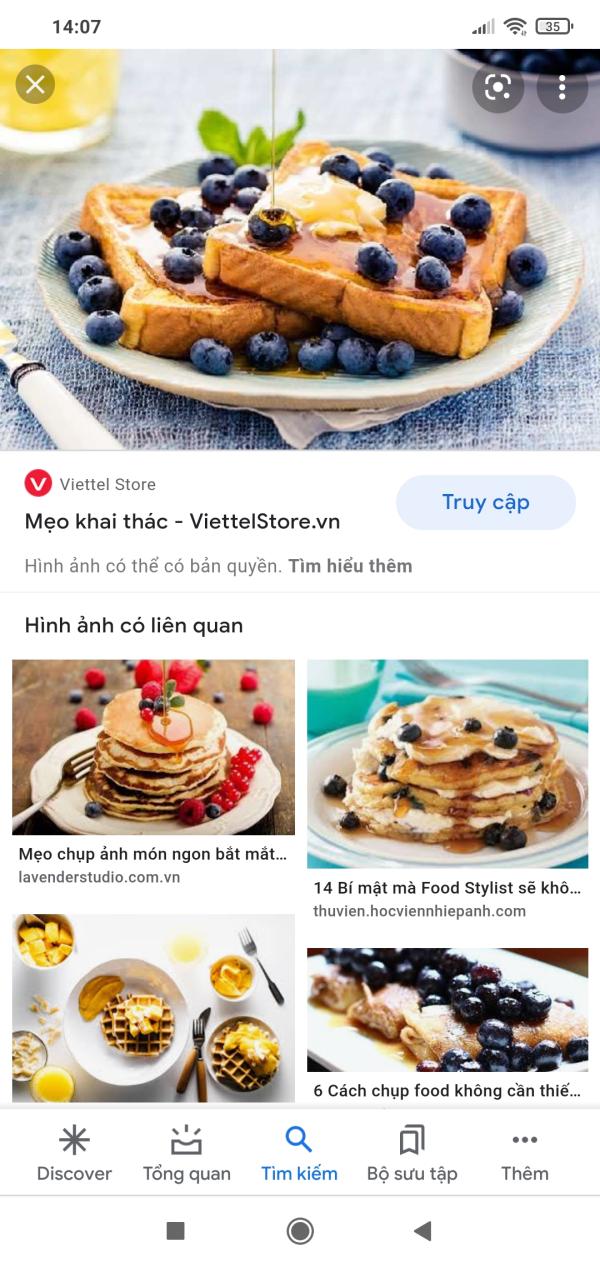Return to the home screen
The height and width of the screenshot is (1267, 600).
[300, 1231]
